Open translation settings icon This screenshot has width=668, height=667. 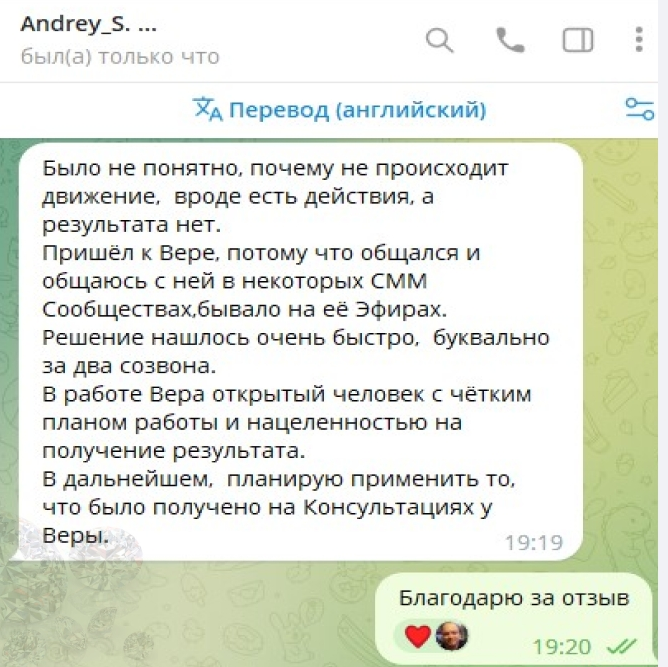(639, 109)
